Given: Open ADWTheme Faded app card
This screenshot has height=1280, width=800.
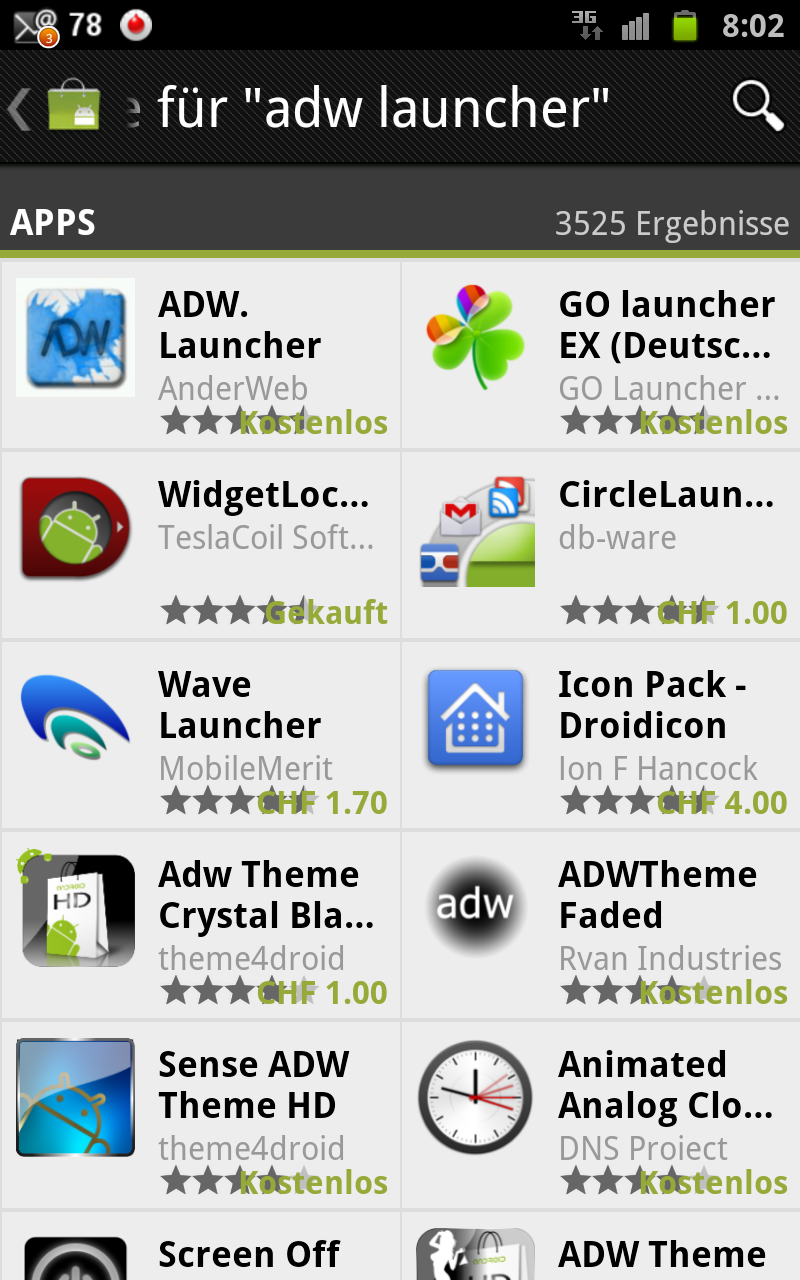Looking at the screenshot, I should point(601,925).
